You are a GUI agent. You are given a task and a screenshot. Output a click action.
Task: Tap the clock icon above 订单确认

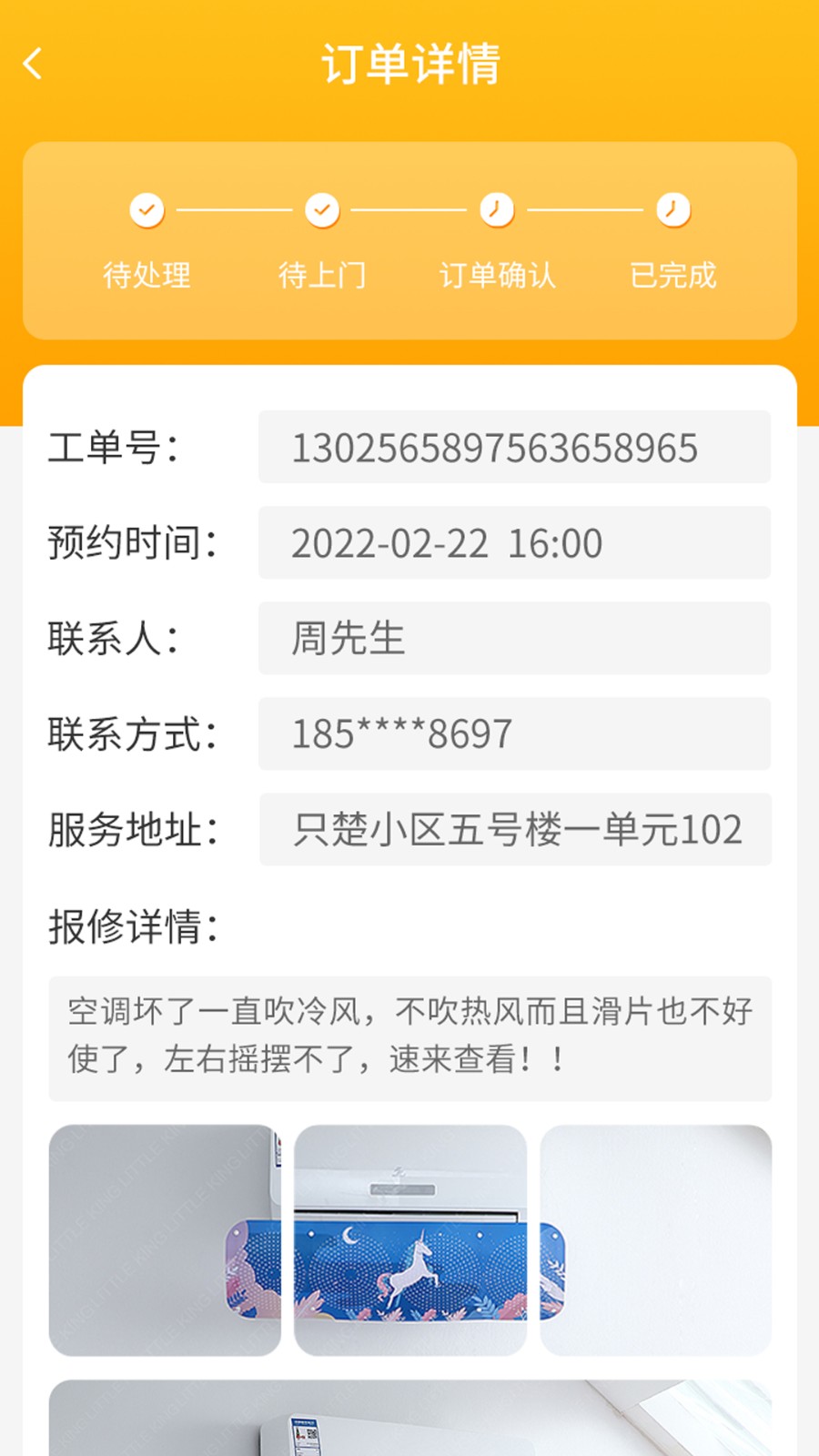pos(496,210)
